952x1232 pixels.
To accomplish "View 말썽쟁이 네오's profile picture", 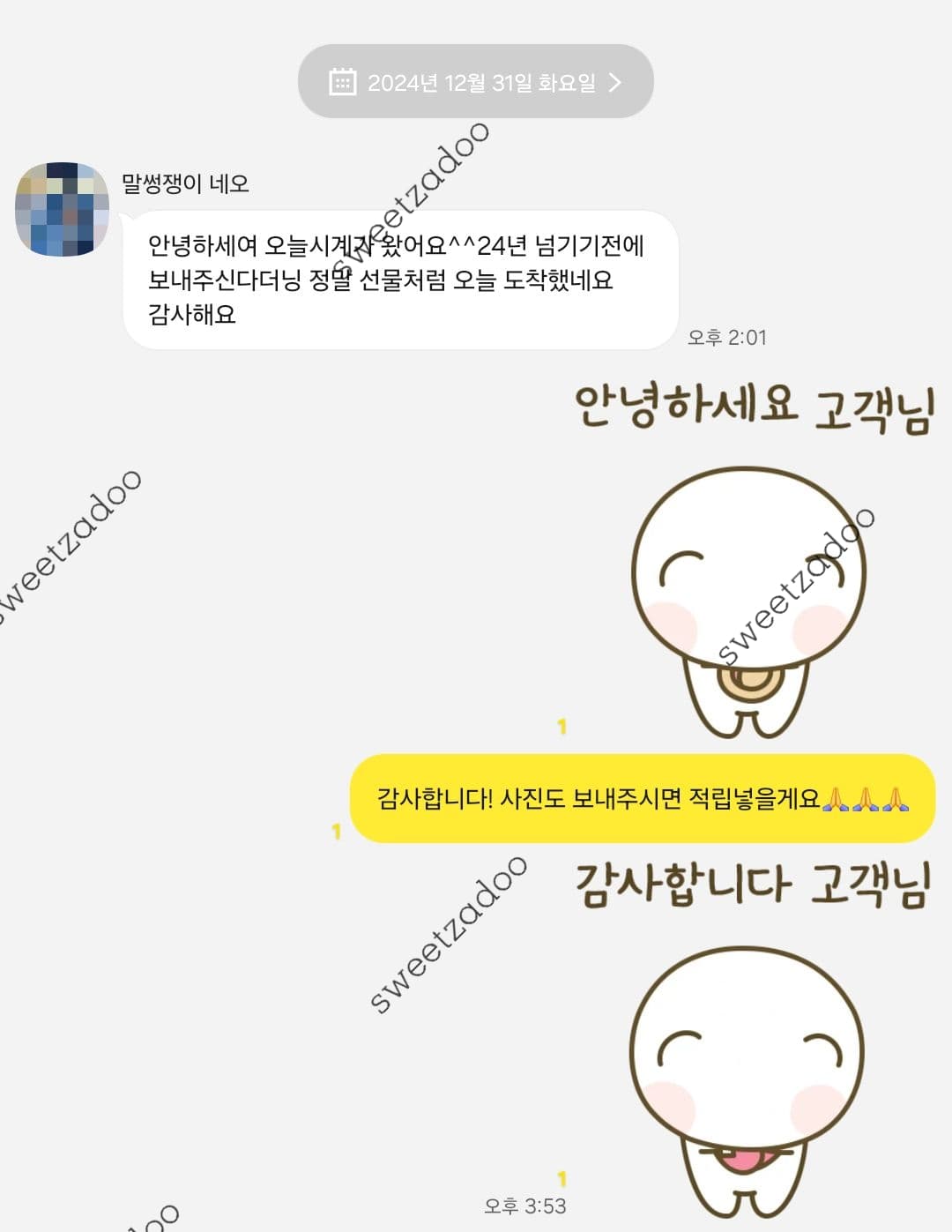I will pos(62,209).
